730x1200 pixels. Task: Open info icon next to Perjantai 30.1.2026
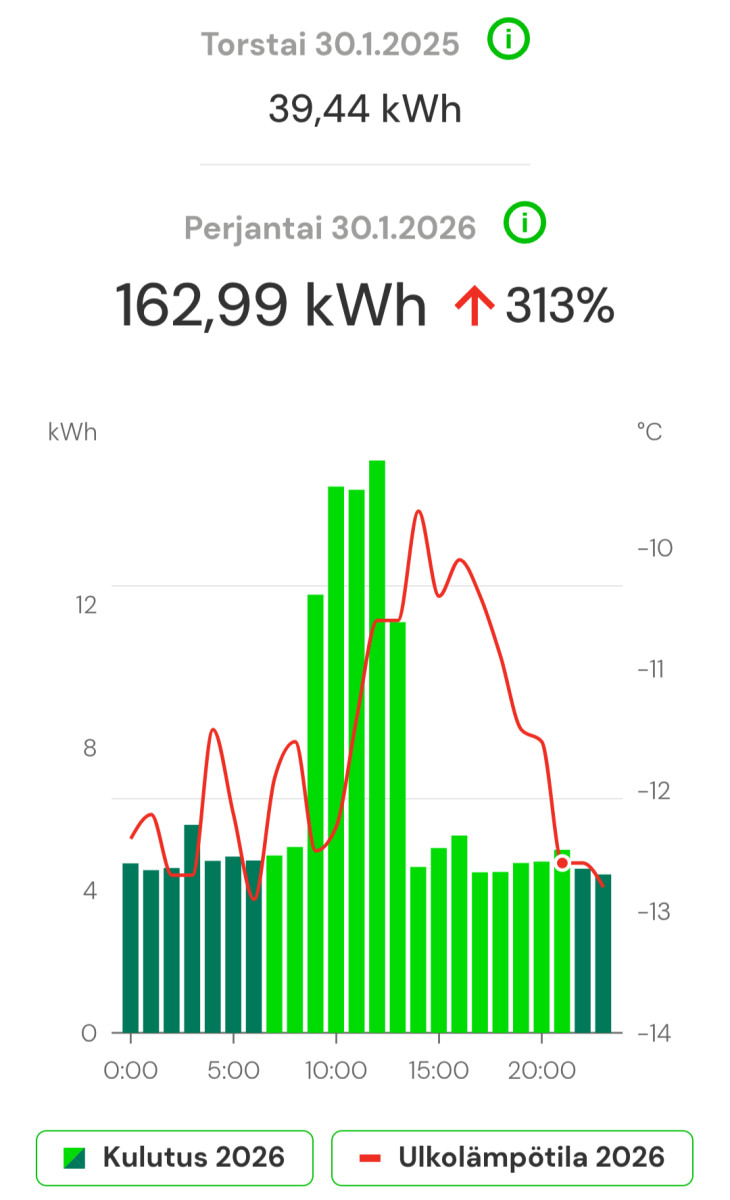click(x=525, y=223)
